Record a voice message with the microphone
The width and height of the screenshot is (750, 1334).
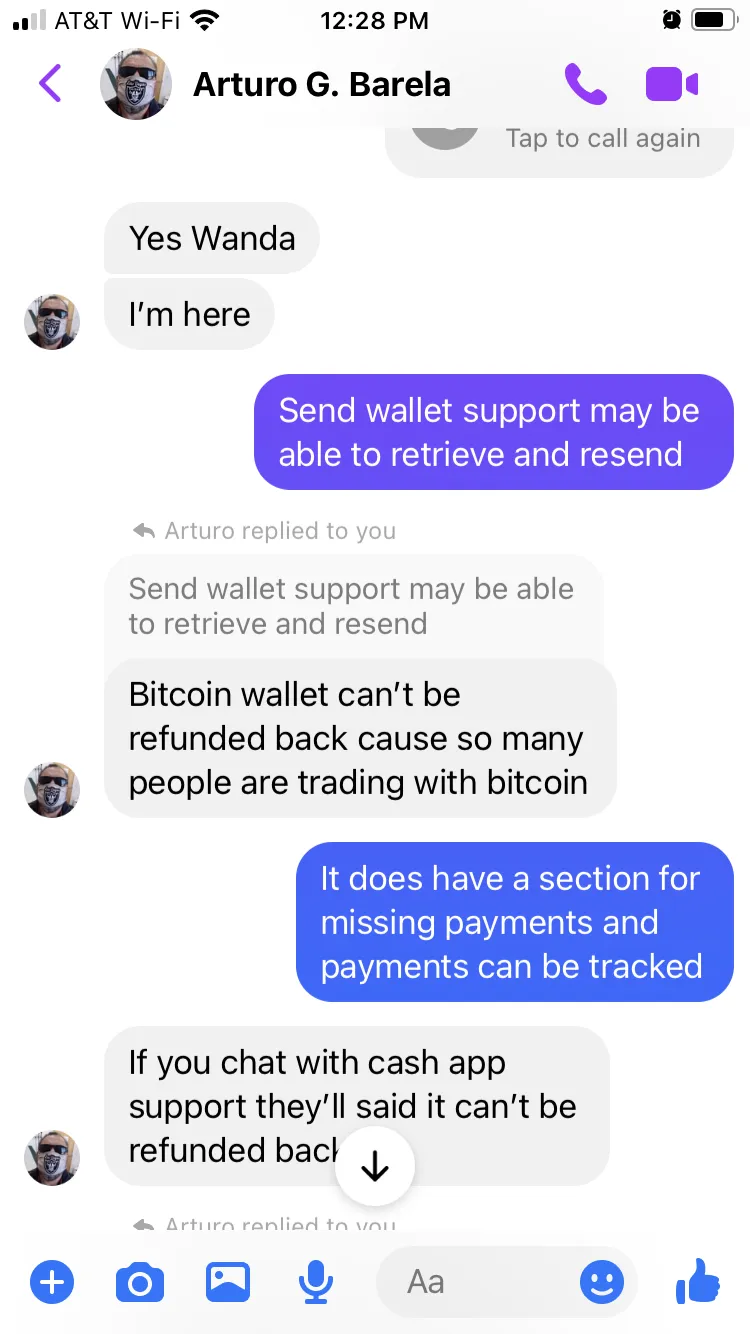[x=316, y=1281]
